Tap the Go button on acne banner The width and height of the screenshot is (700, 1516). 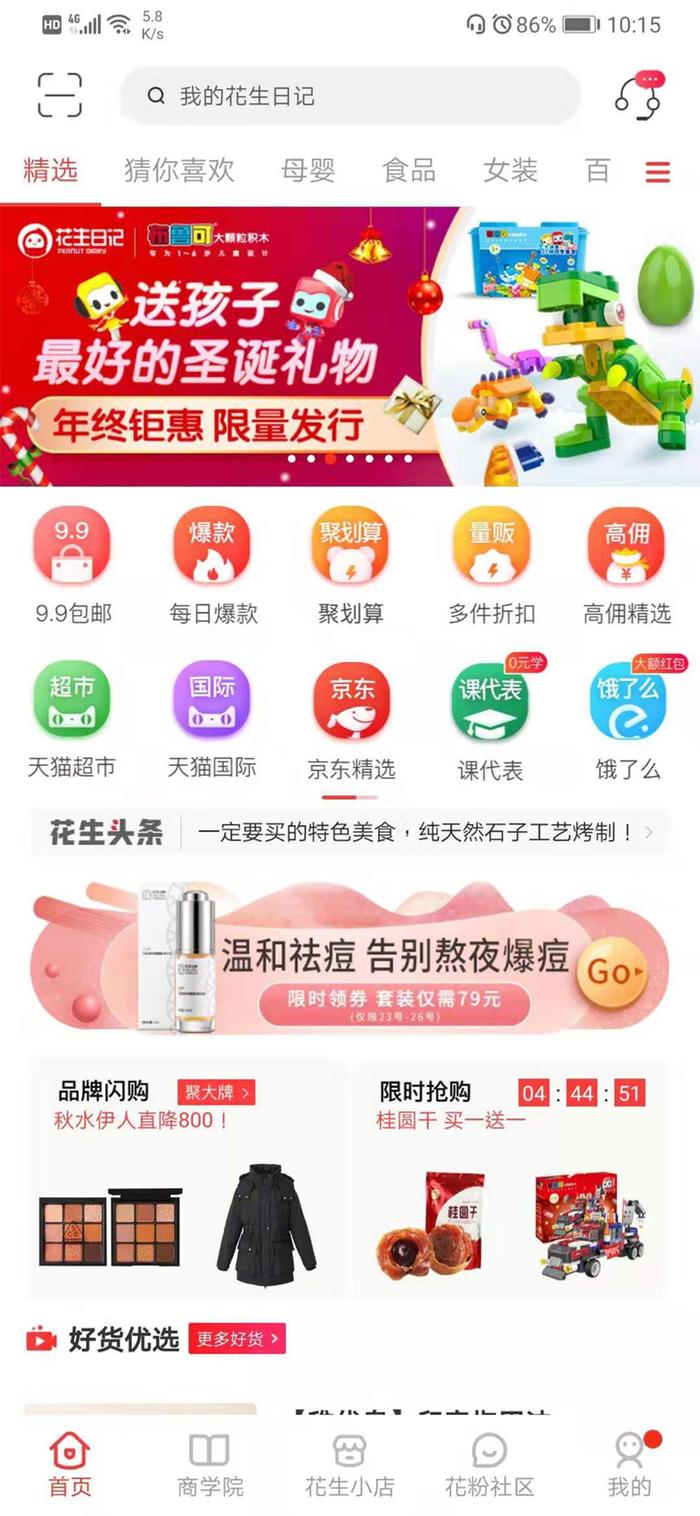613,972
